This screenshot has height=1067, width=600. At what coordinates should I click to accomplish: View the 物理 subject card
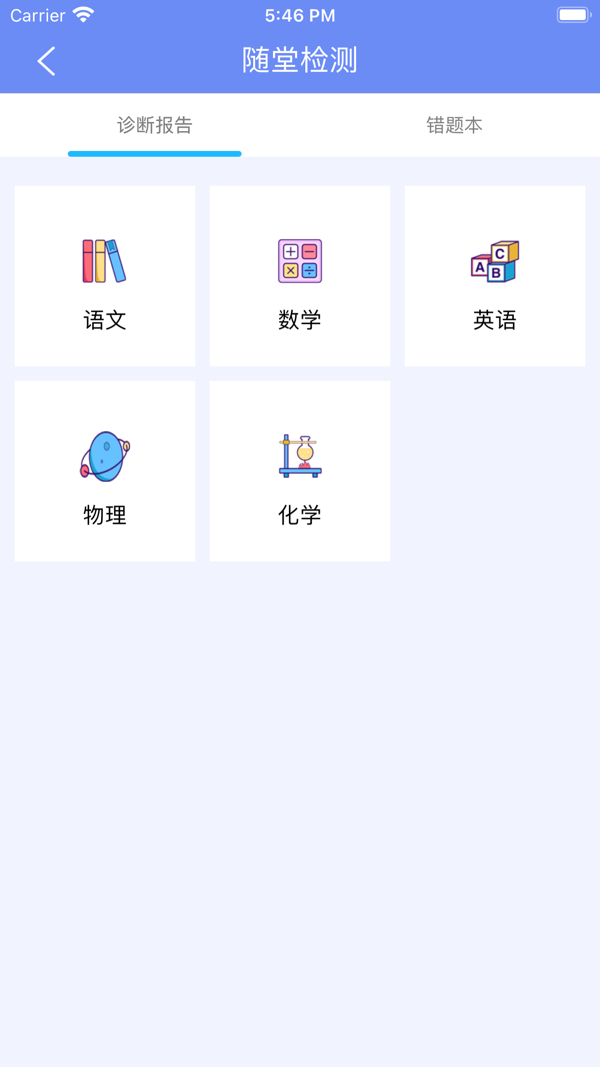105,471
